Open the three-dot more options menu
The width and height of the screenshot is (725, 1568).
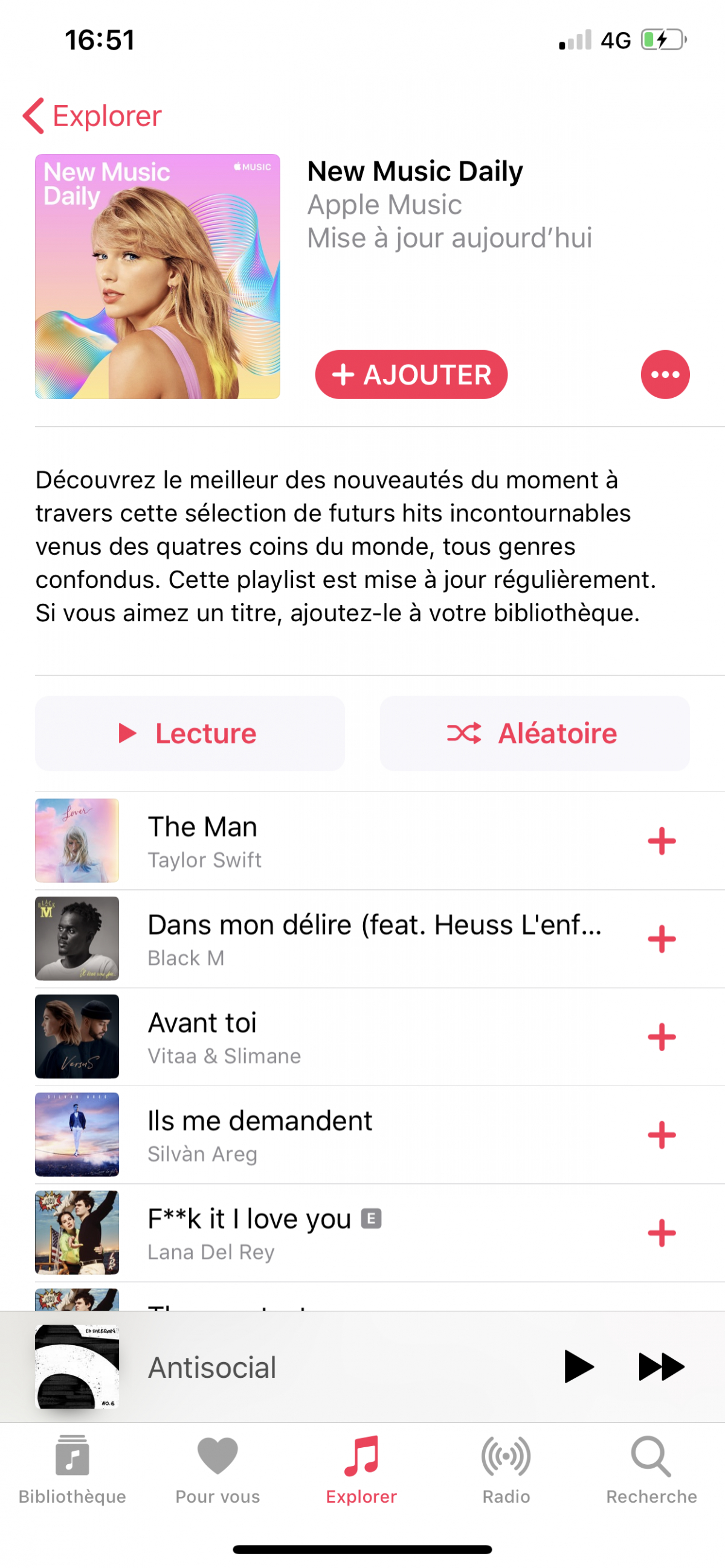[665, 374]
